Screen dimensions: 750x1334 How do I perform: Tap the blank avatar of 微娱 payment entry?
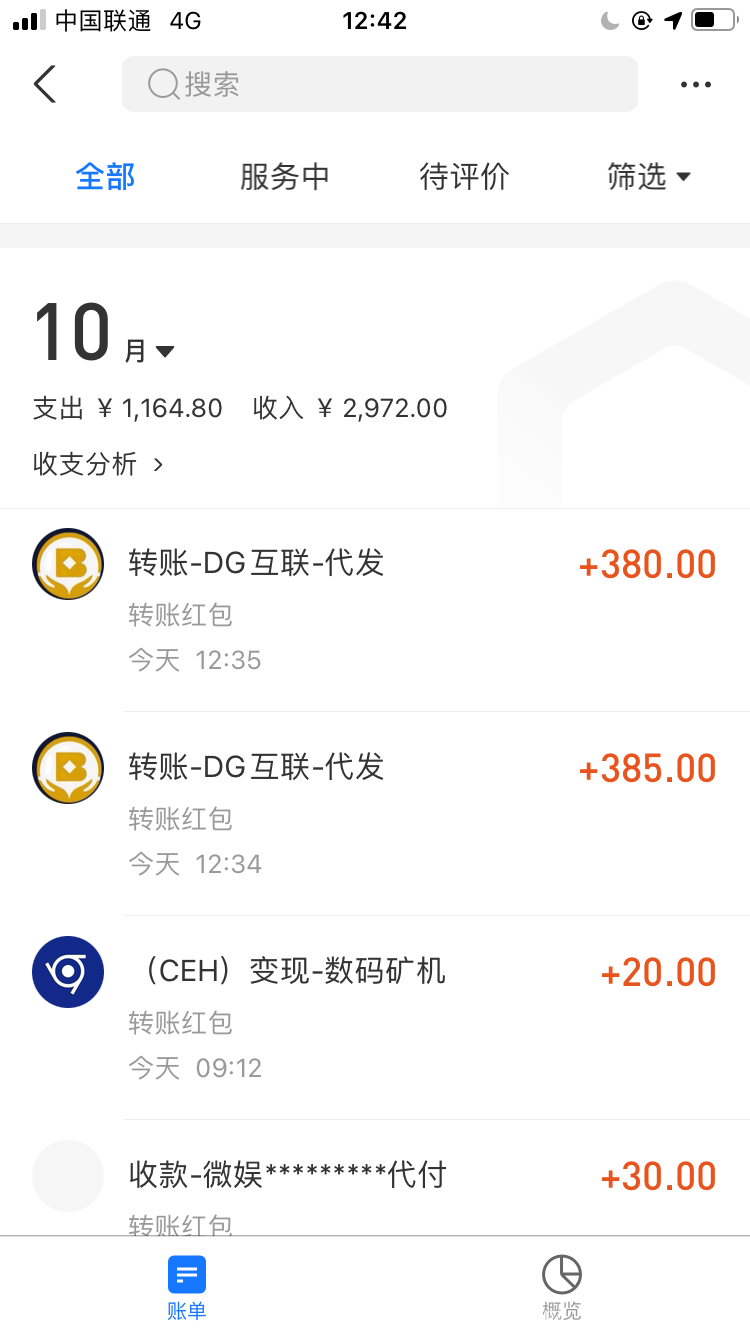tap(67, 1175)
